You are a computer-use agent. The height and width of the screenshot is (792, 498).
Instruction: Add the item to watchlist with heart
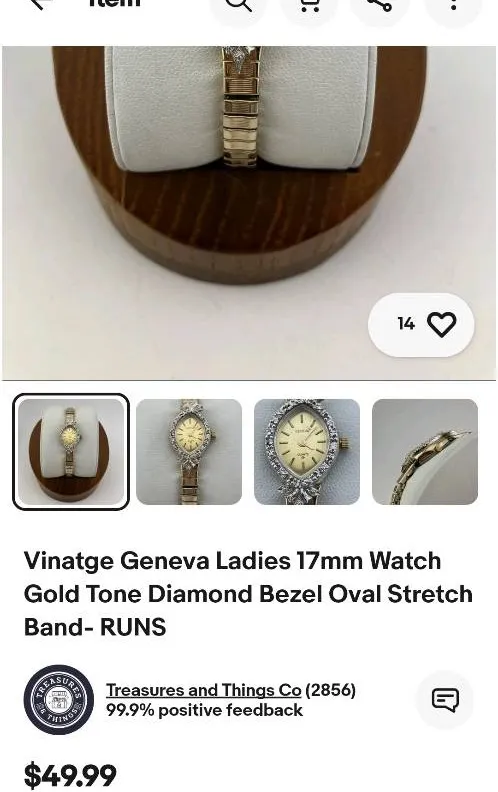pyautogui.click(x=421, y=324)
